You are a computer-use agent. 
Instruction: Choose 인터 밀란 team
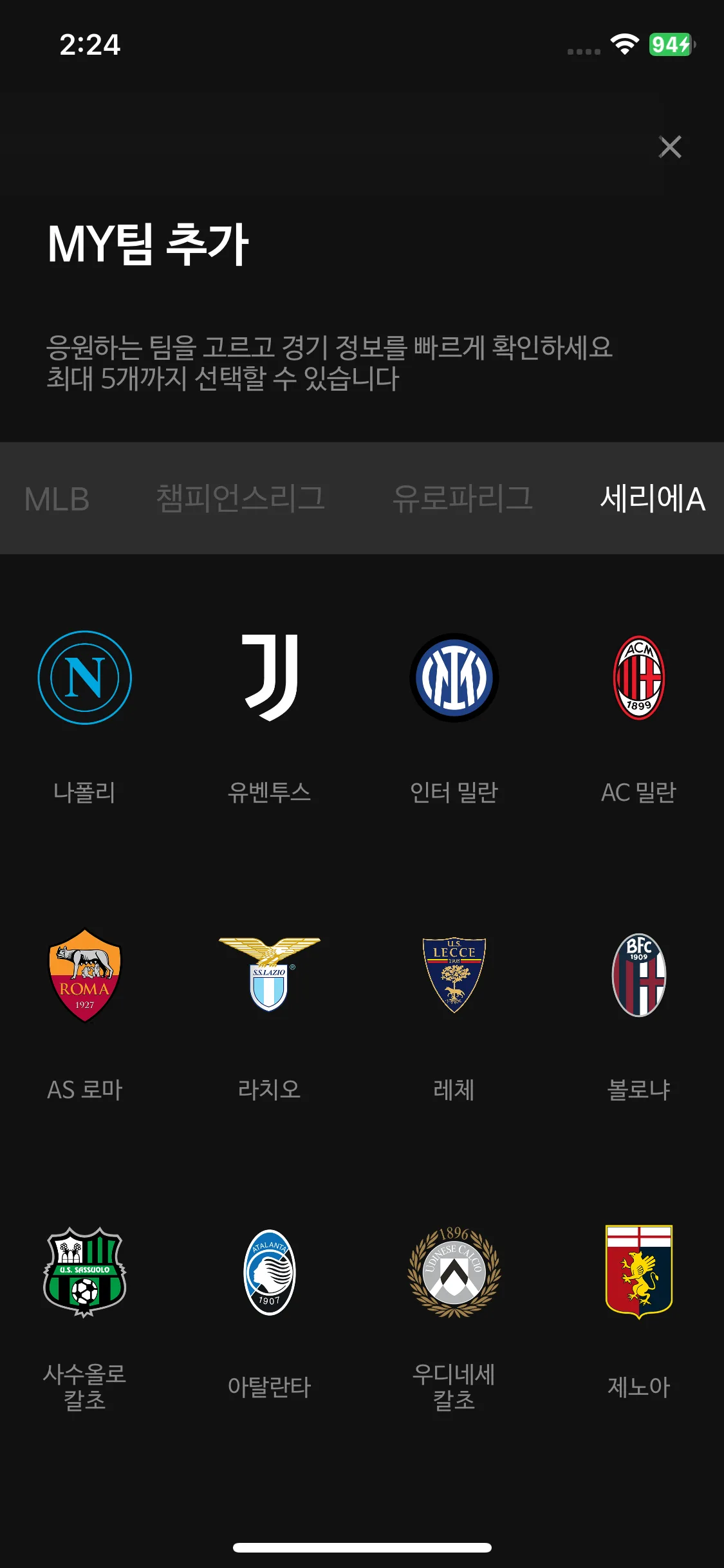[454, 678]
